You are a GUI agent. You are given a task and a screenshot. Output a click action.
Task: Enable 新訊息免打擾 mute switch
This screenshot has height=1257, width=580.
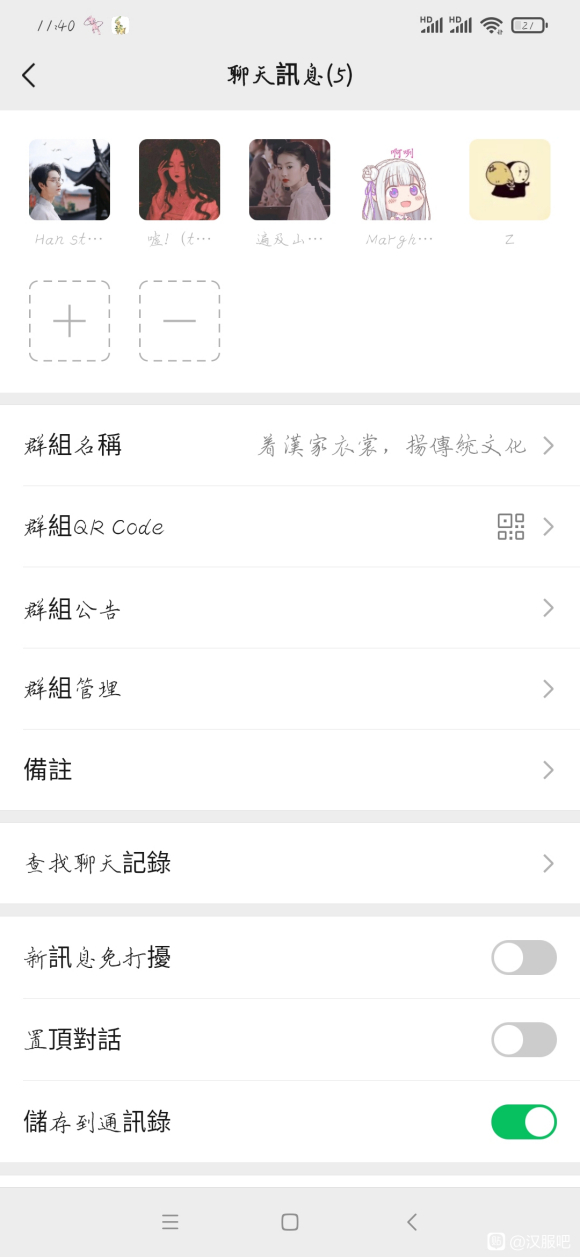click(x=524, y=958)
